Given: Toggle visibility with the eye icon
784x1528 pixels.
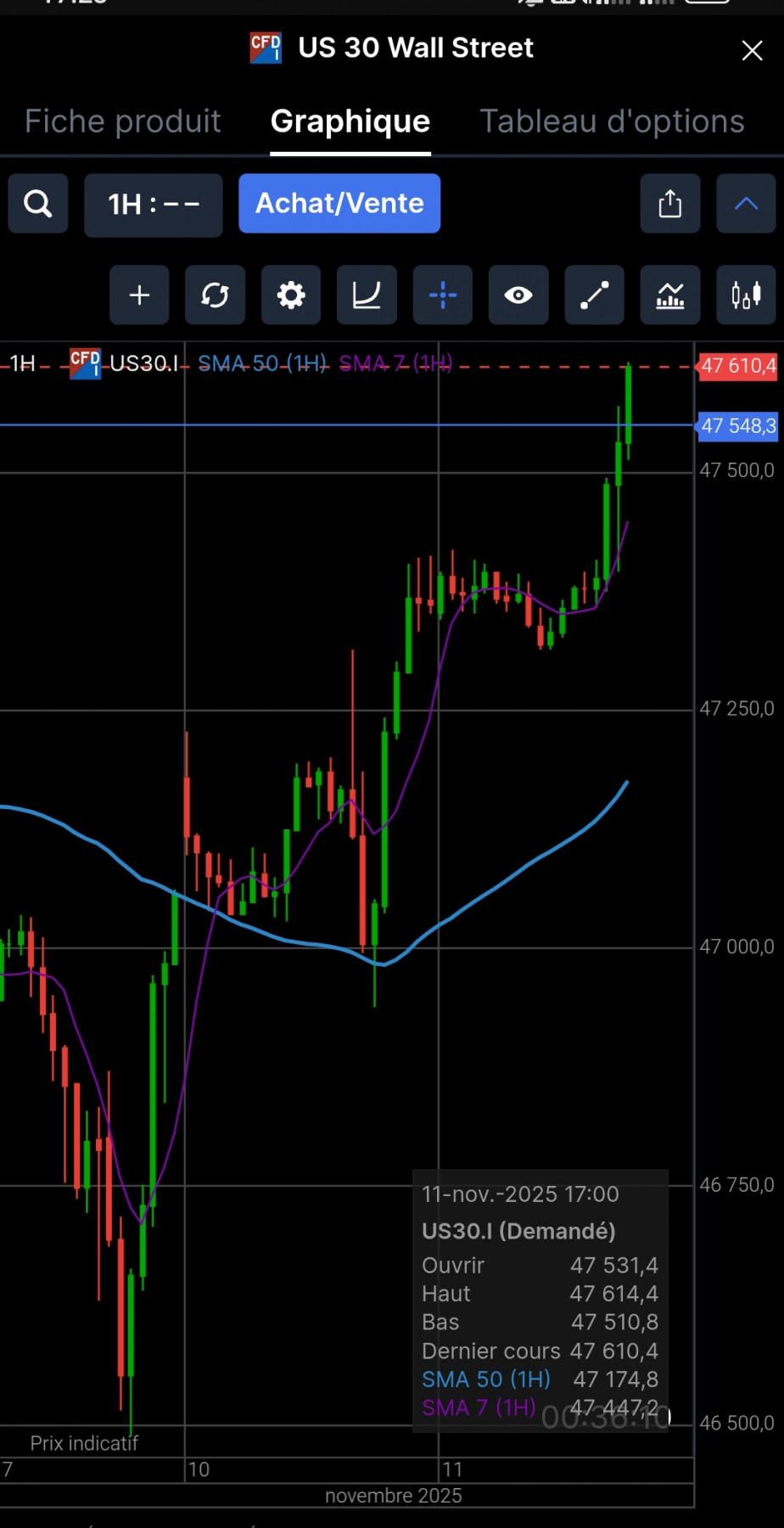Looking at the screenshot, I should [x=518, y=295].
